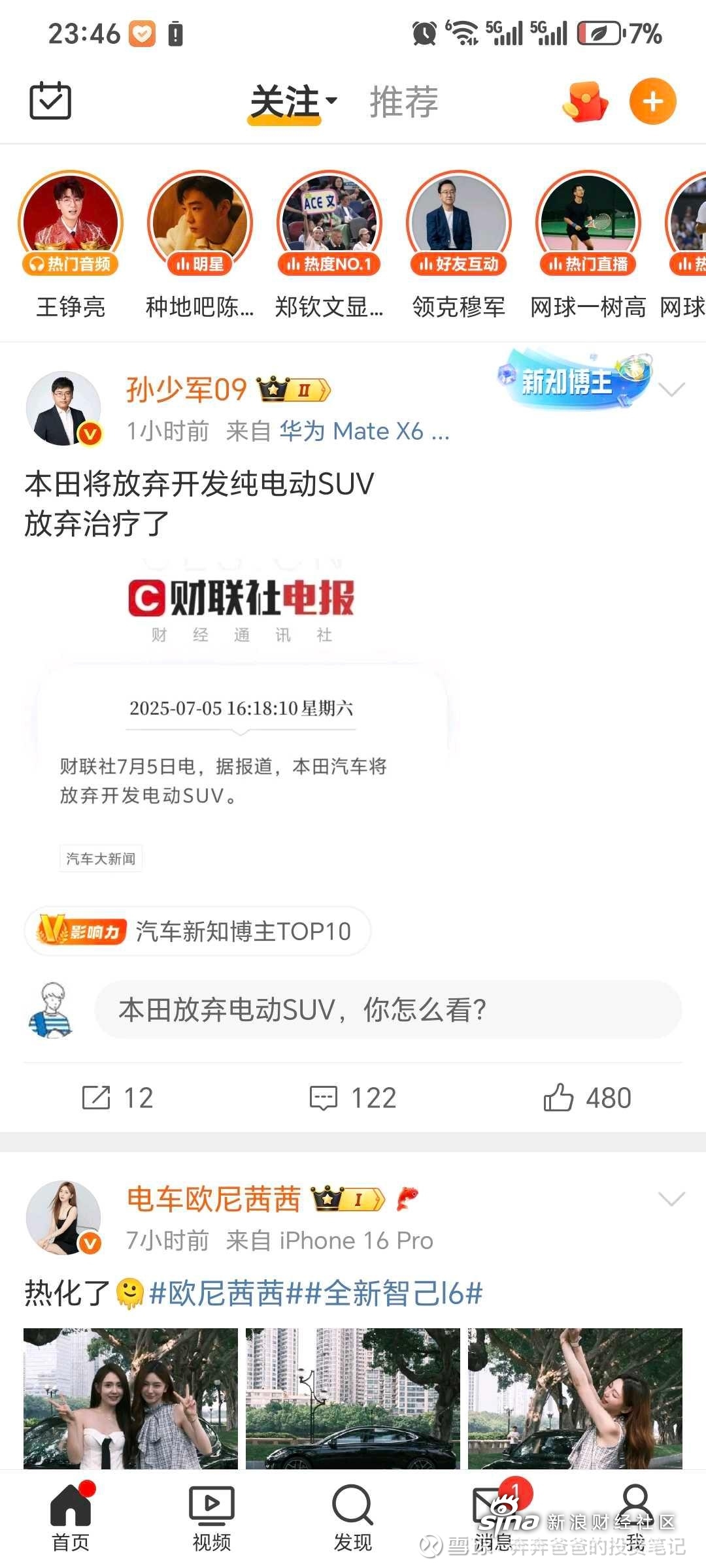706x1568 pixels.
Task: Open the calendar check-in icon
Action: point(50,101)
